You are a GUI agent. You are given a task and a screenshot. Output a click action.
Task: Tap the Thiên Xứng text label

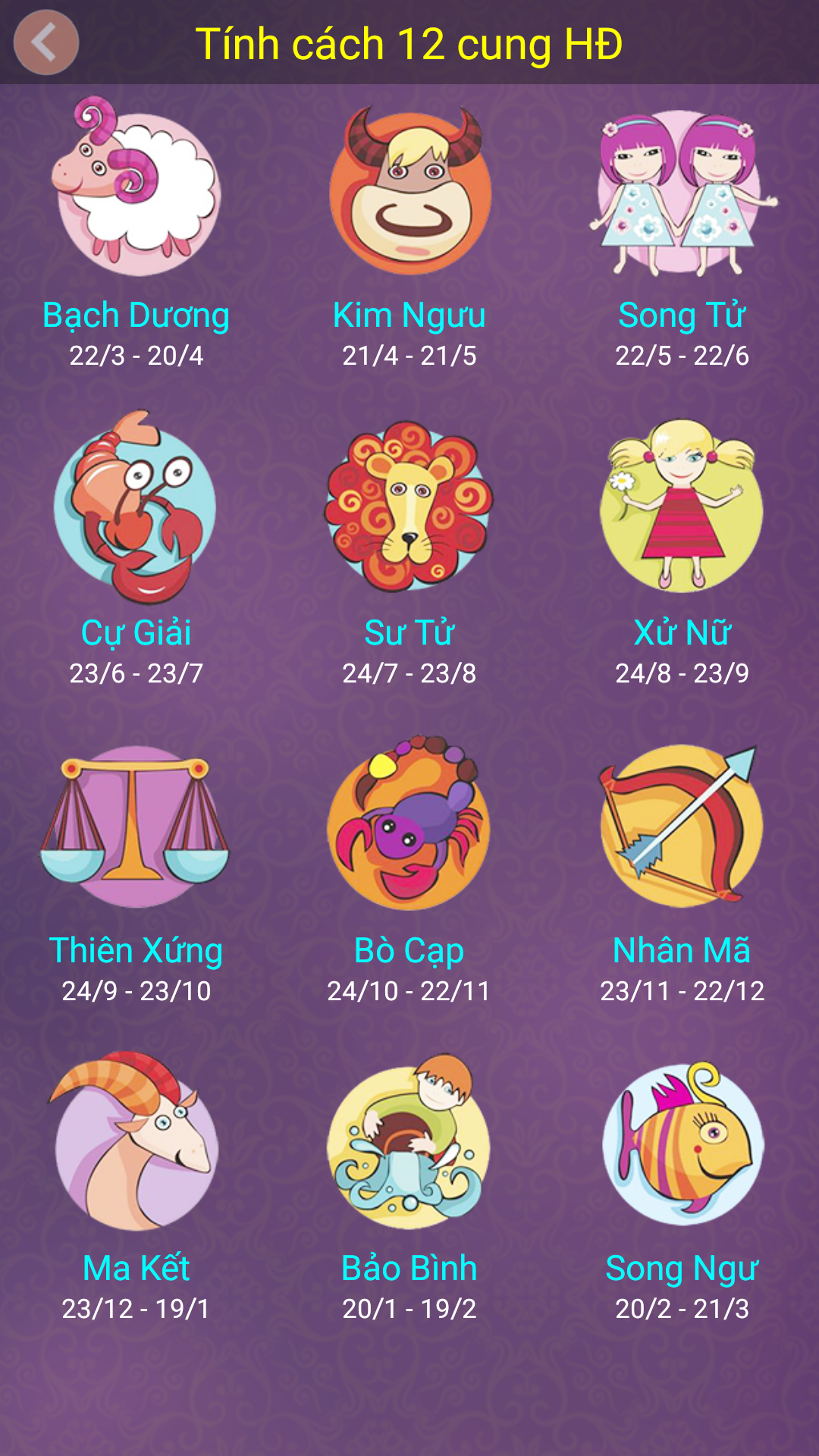[x=136, y=949]
